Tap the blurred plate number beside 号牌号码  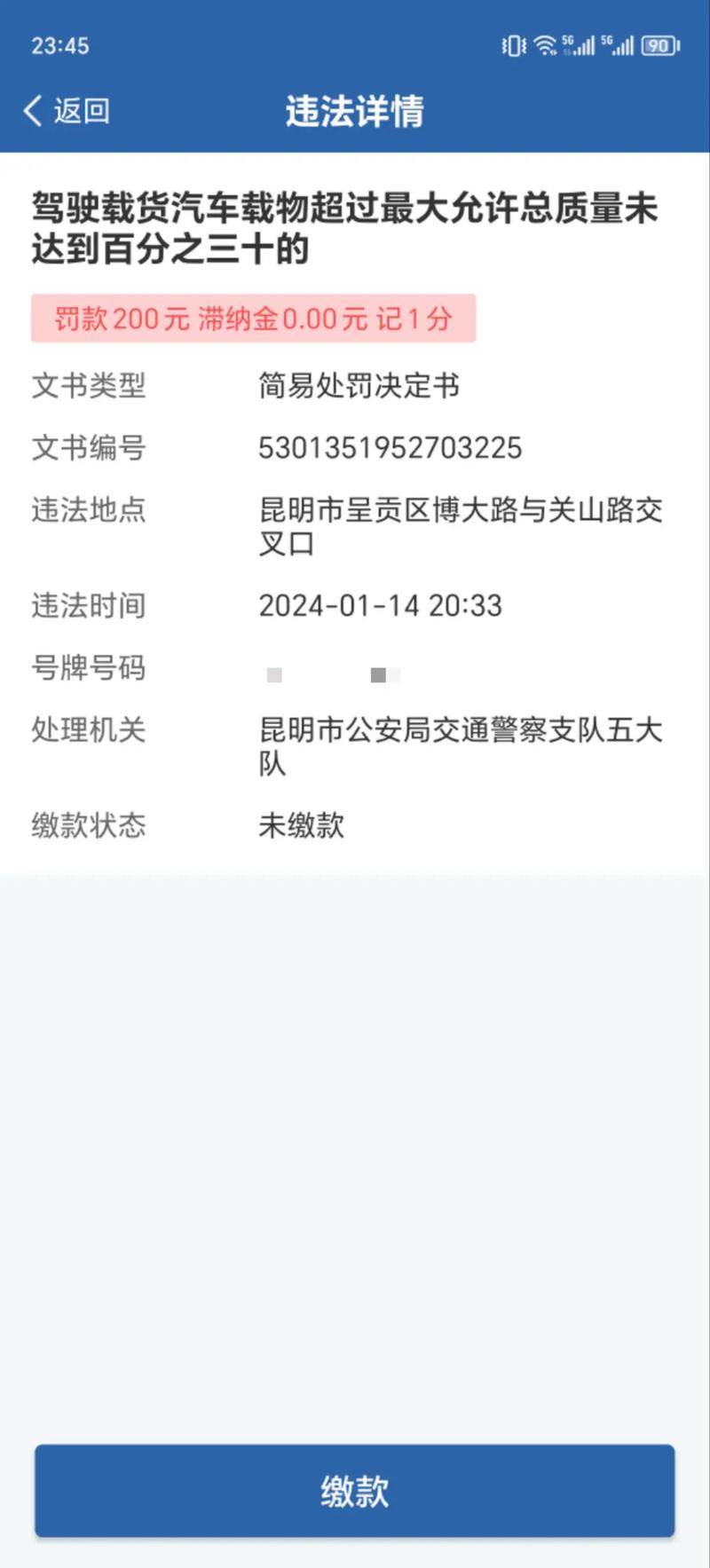click(x=328, y=670)
